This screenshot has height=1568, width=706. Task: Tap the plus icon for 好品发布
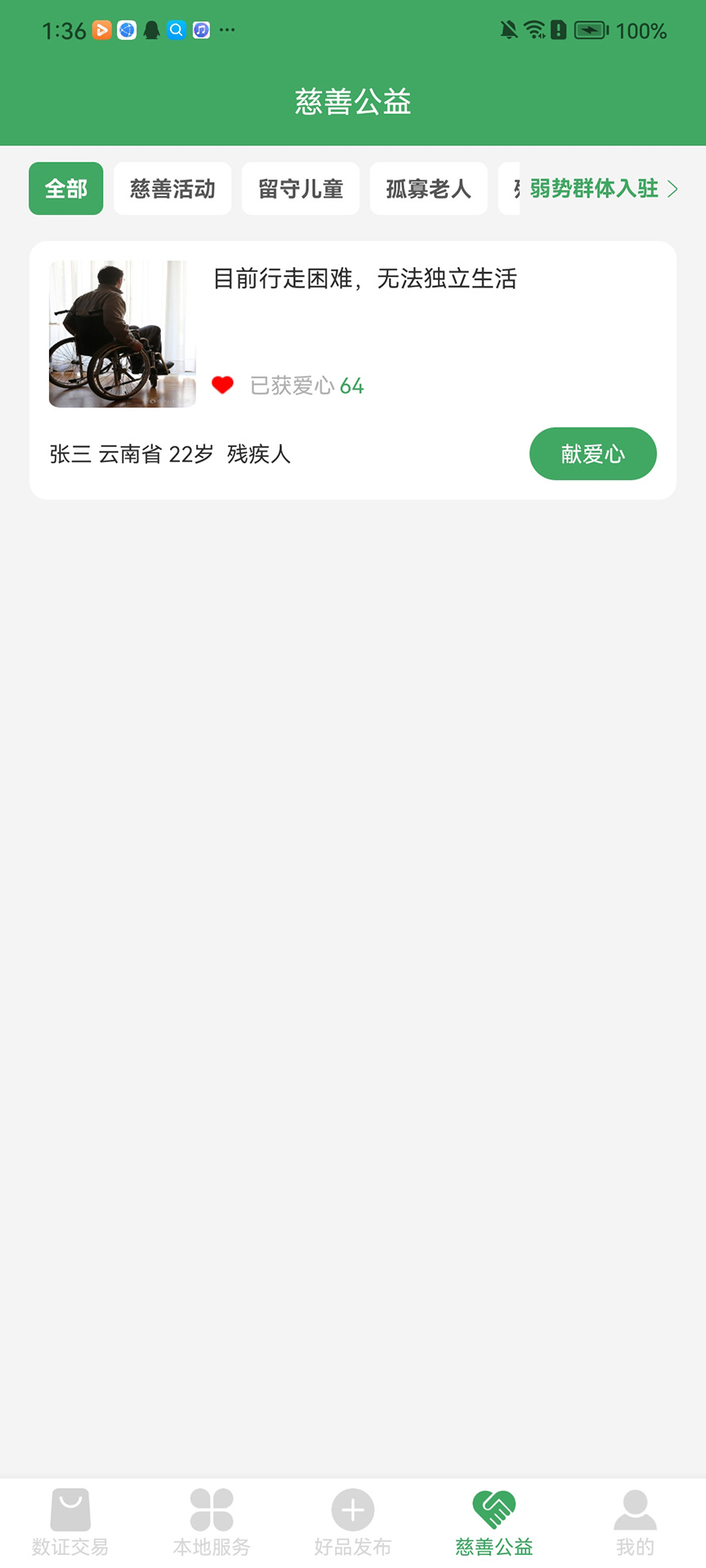coord(352,1507)
